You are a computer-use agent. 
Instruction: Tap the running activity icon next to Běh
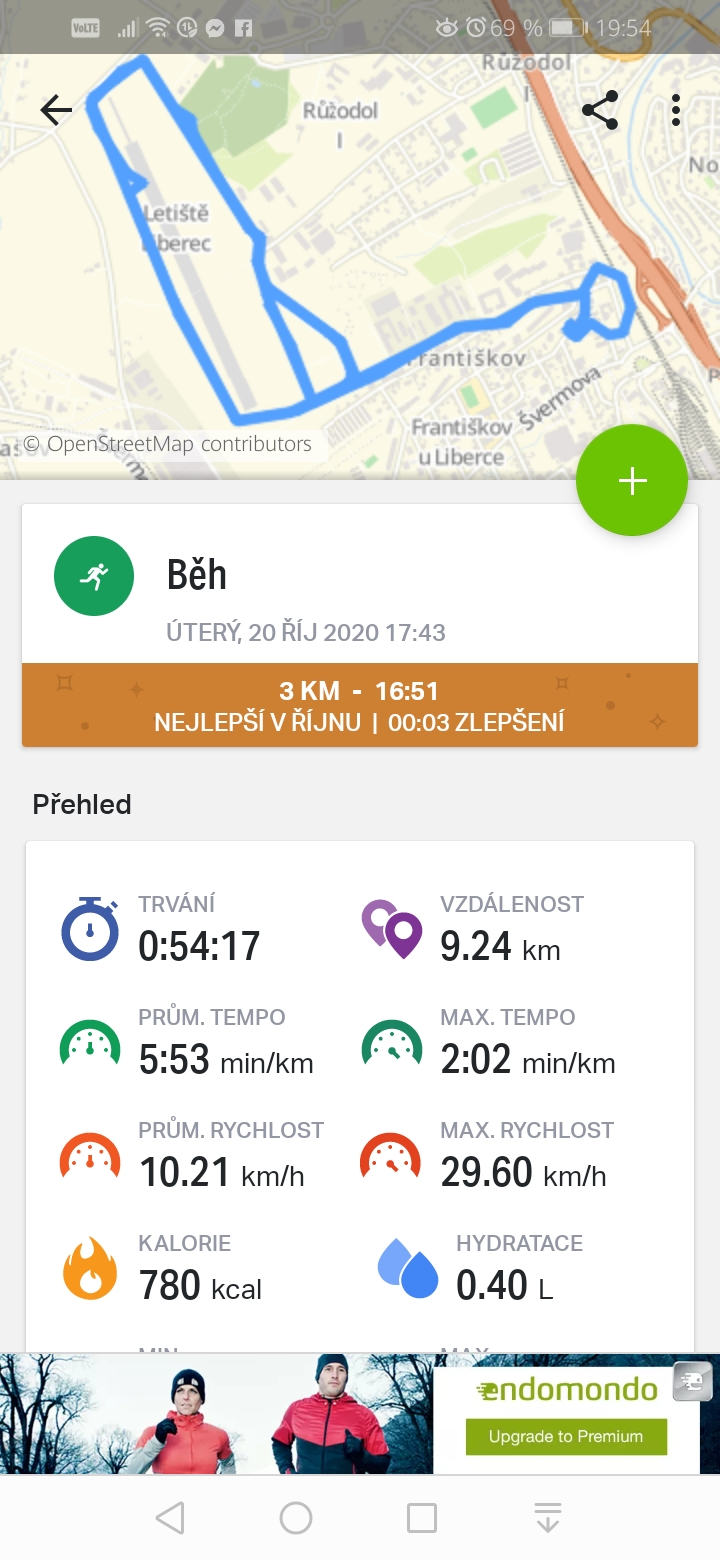pos(94,576)
